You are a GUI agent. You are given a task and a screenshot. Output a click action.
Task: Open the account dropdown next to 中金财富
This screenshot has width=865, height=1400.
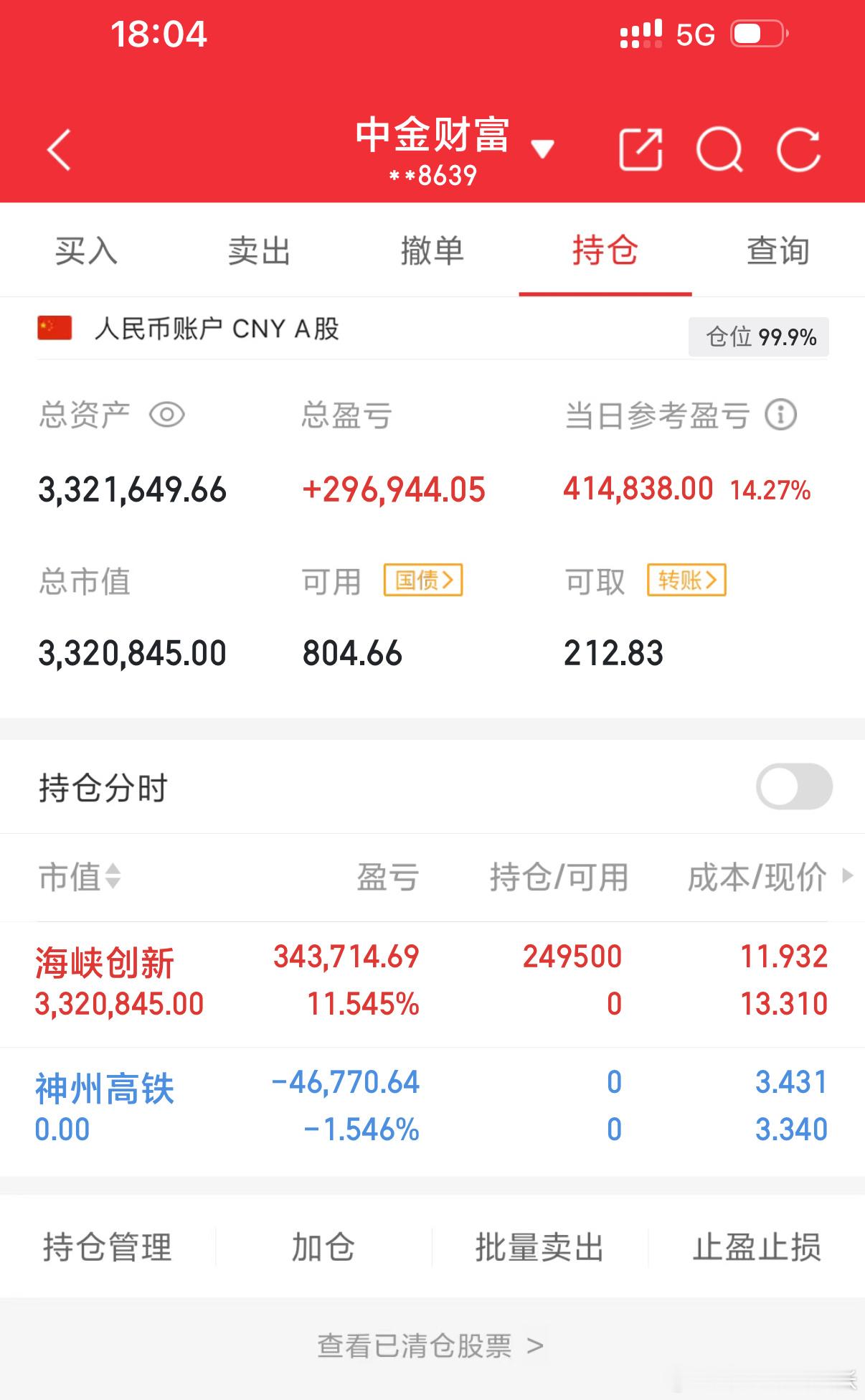(543, 148)
